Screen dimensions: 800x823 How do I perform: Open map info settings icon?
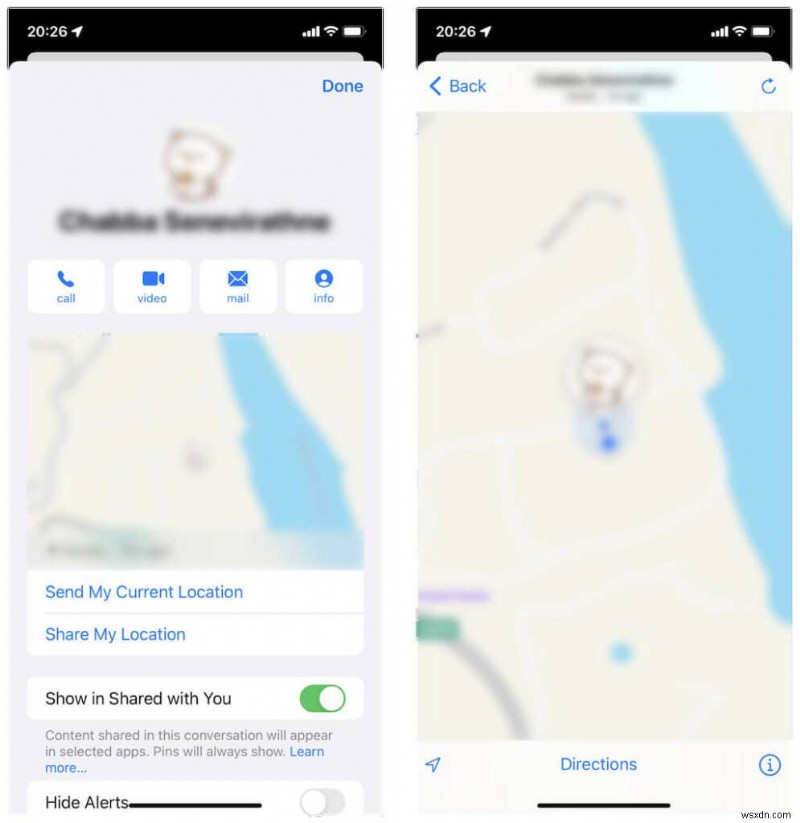click(x=769, y=764)
